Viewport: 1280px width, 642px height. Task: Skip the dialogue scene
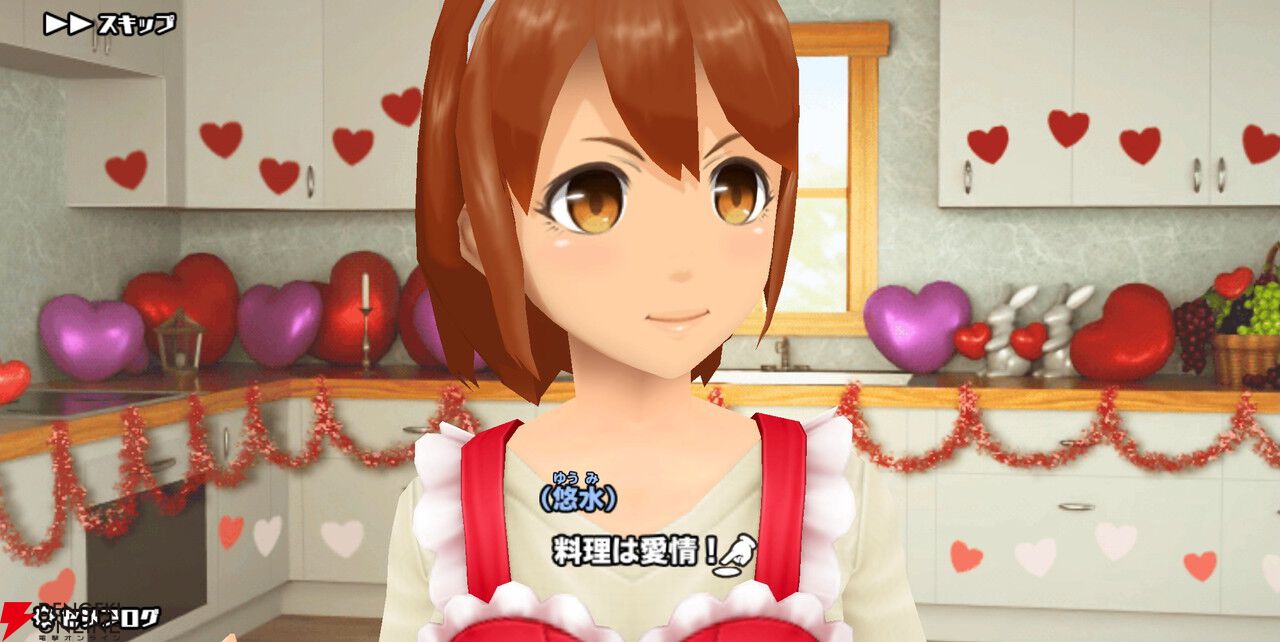(x=109, y=24)
